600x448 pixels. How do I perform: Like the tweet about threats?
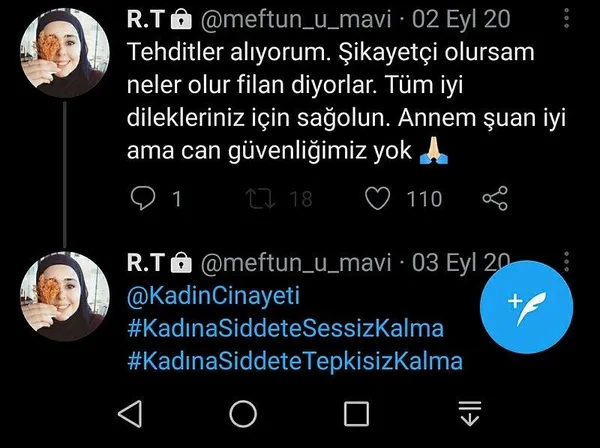point(378,199)
